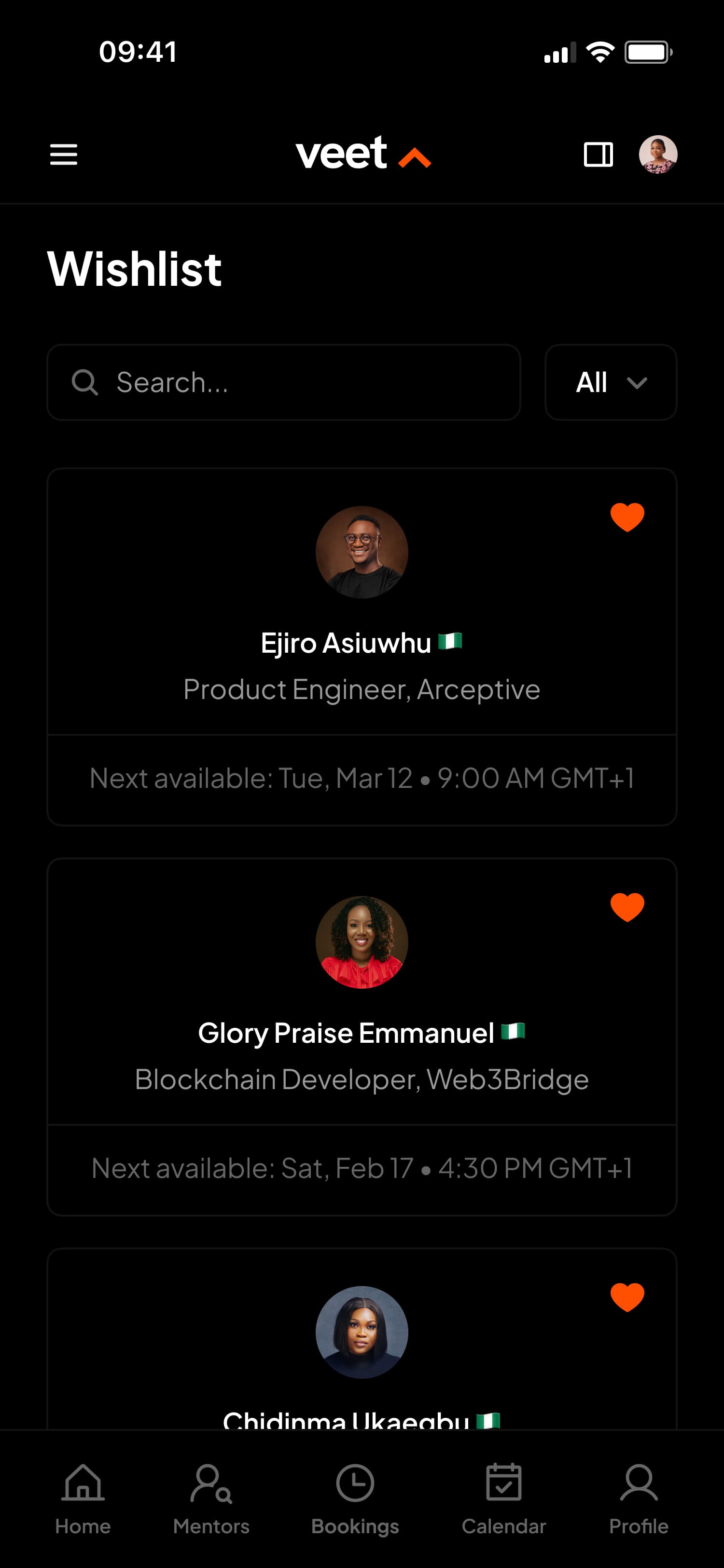Open the user avatar in header
The image size is (724, 1568).
658,154
